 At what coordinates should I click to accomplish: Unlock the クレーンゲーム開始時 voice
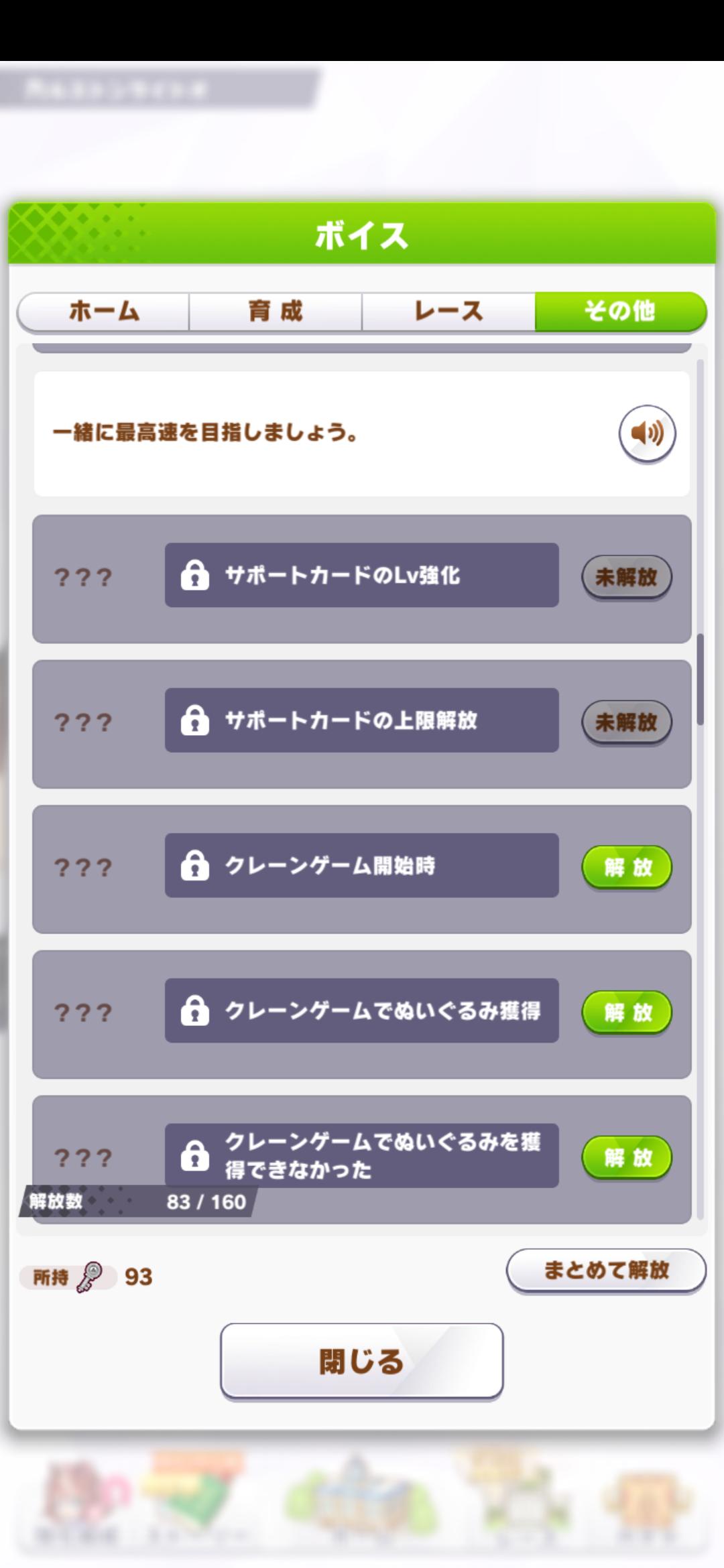(x=626, y=867)
